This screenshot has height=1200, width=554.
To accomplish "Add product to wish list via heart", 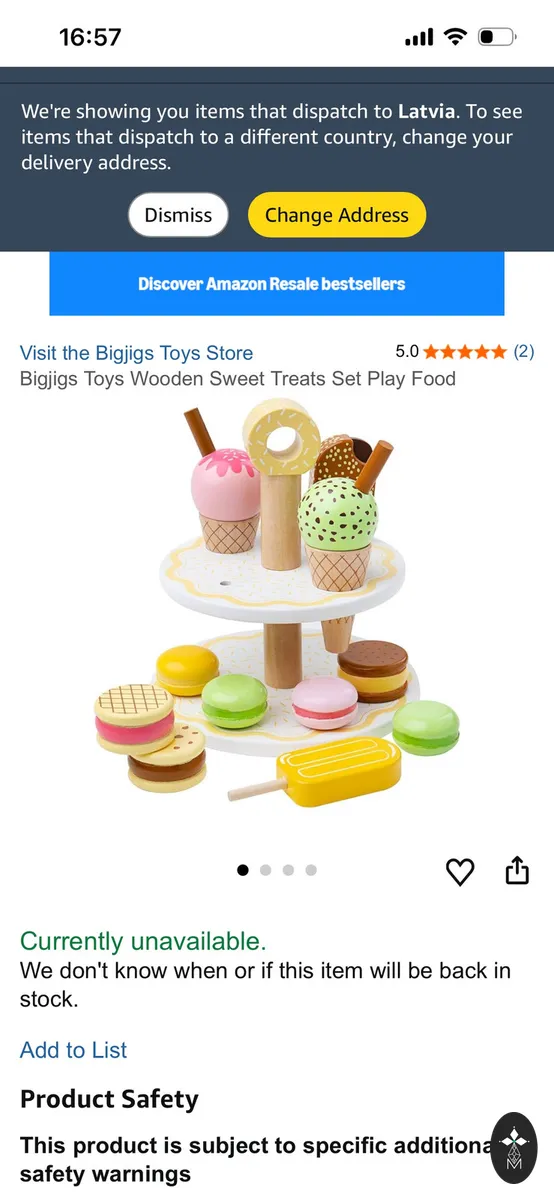I will tap(460, 872).
